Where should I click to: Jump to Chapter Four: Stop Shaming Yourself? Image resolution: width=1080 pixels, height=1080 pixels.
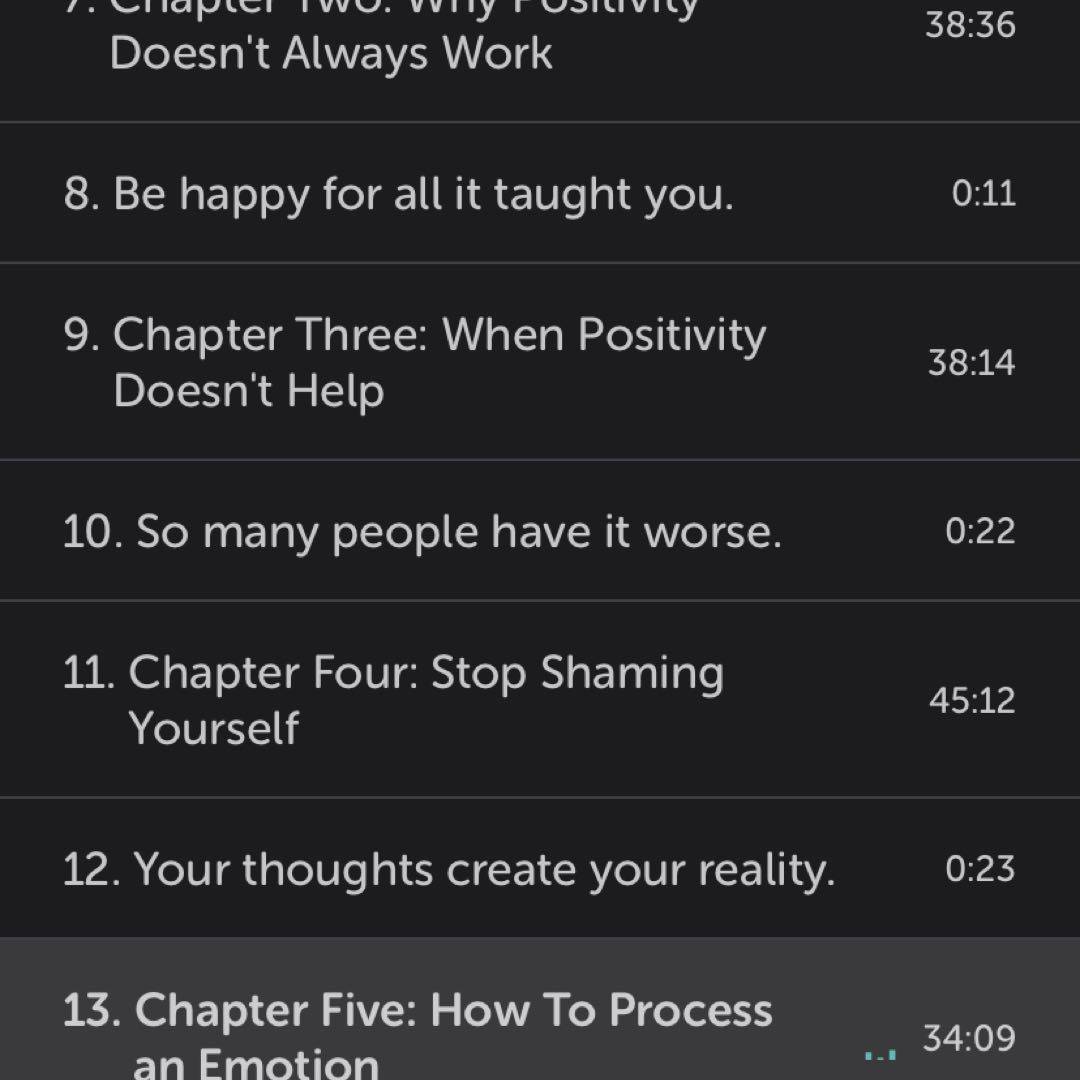tap(420, 699)
